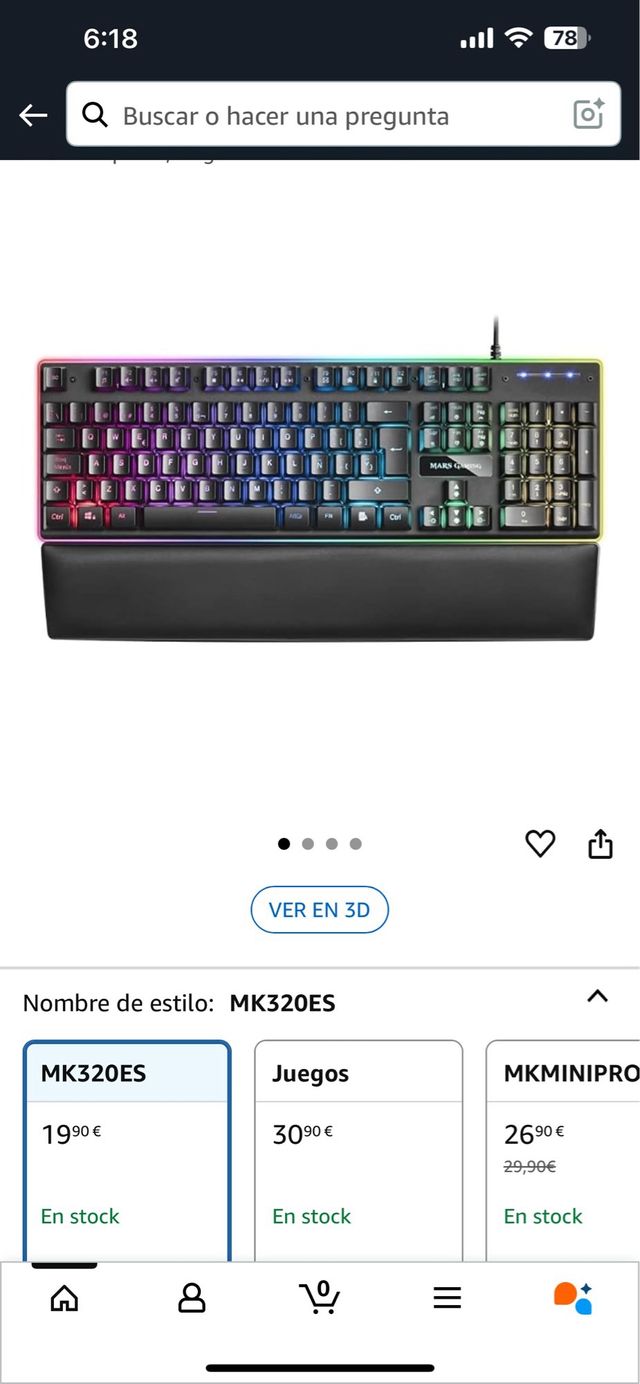
Task: Collapse the 'Nombre de estilo' section
Action: click(597, 996)
